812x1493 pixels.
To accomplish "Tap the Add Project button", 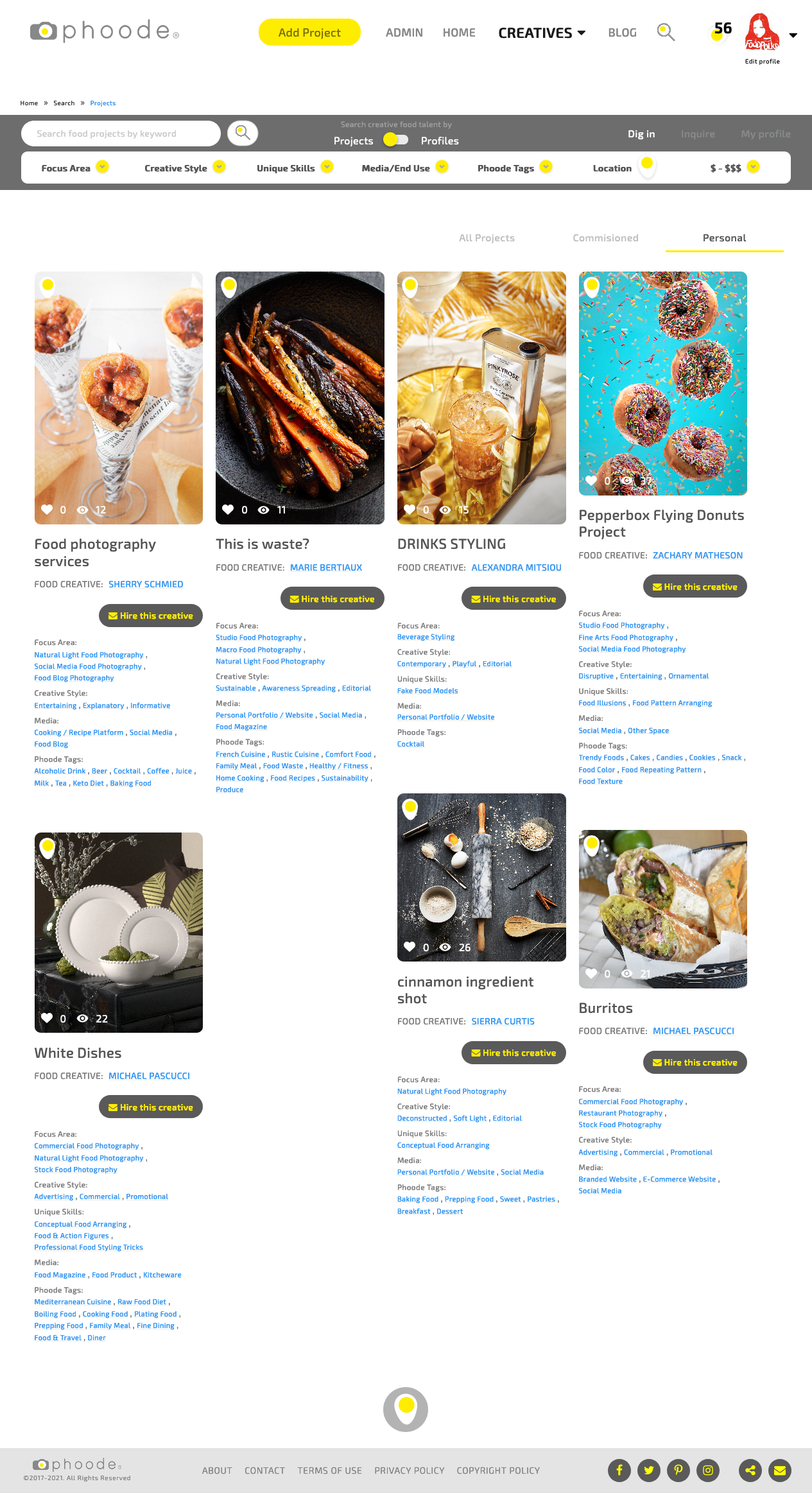I will 309,33.
